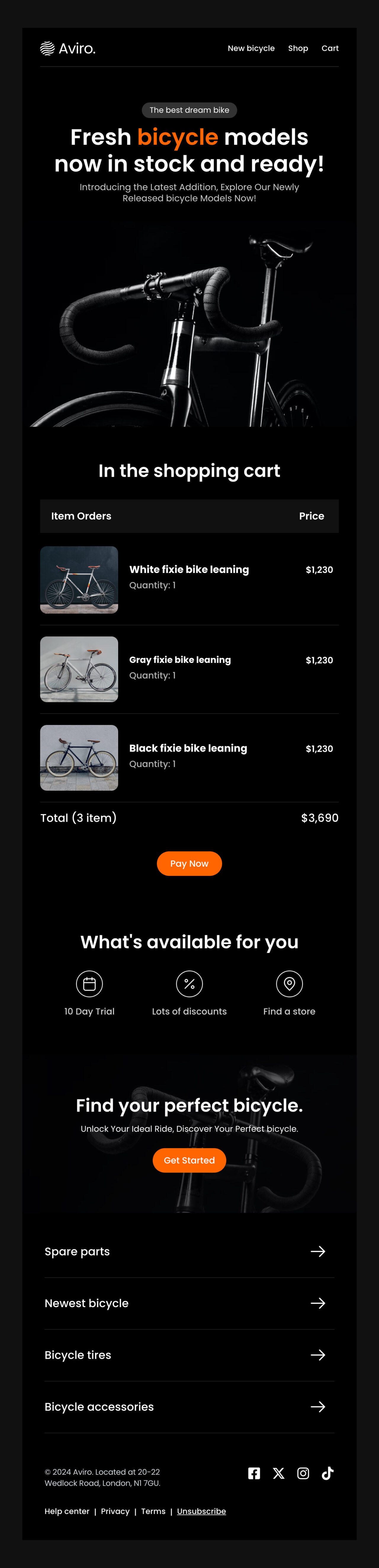Visit the Facebook page
Viewport: 379px width, 1568px height.
point(254,1473)
